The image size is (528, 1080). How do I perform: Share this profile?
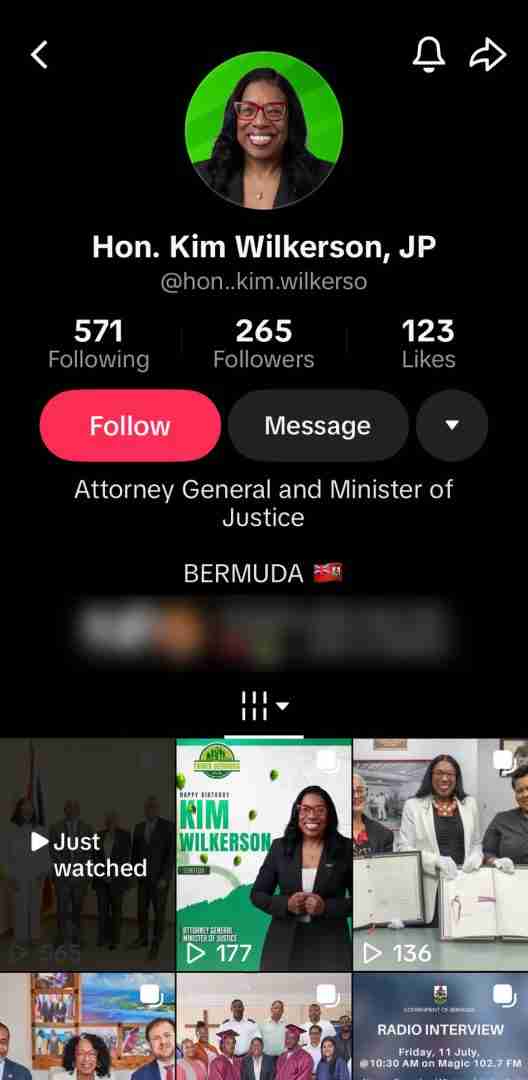click(487, 55)
